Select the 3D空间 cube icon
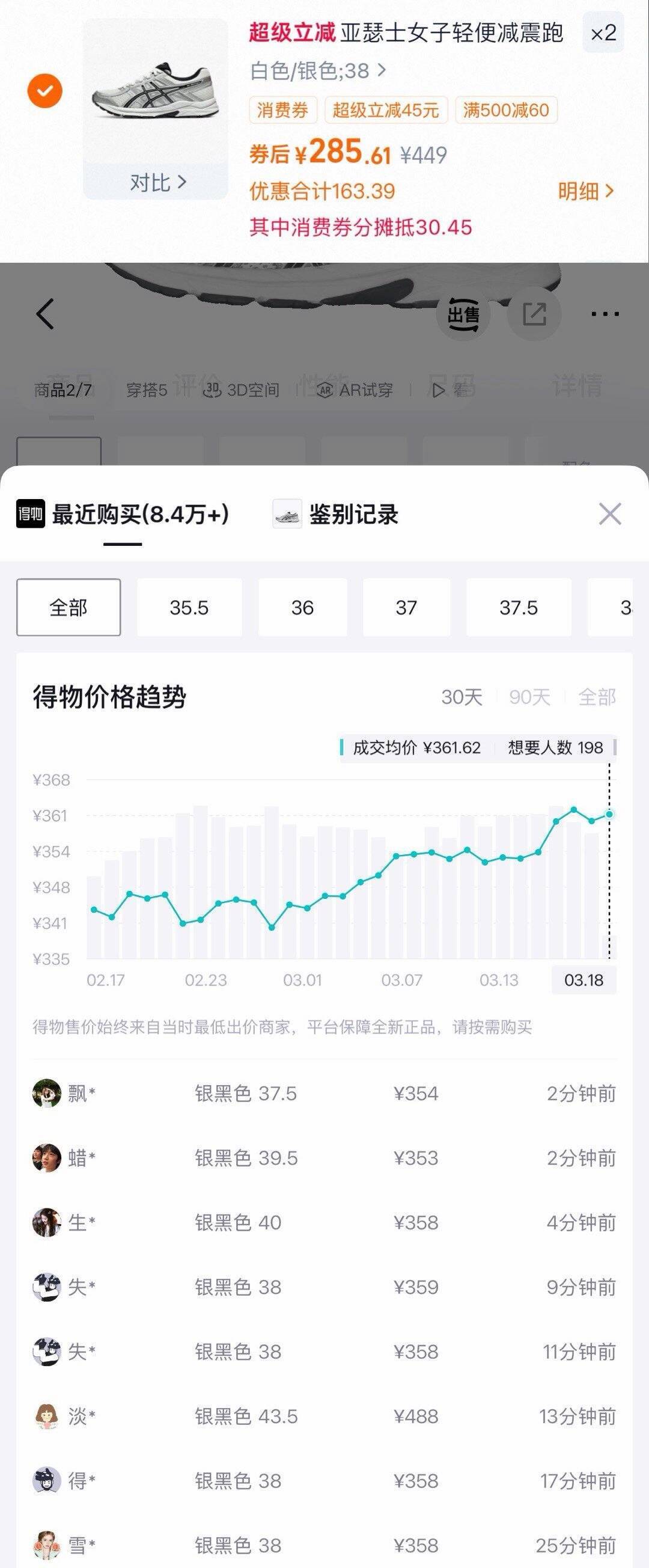The width and height of the screenshot is (649, 1568). pyautogui.click(x=213, y=390)
